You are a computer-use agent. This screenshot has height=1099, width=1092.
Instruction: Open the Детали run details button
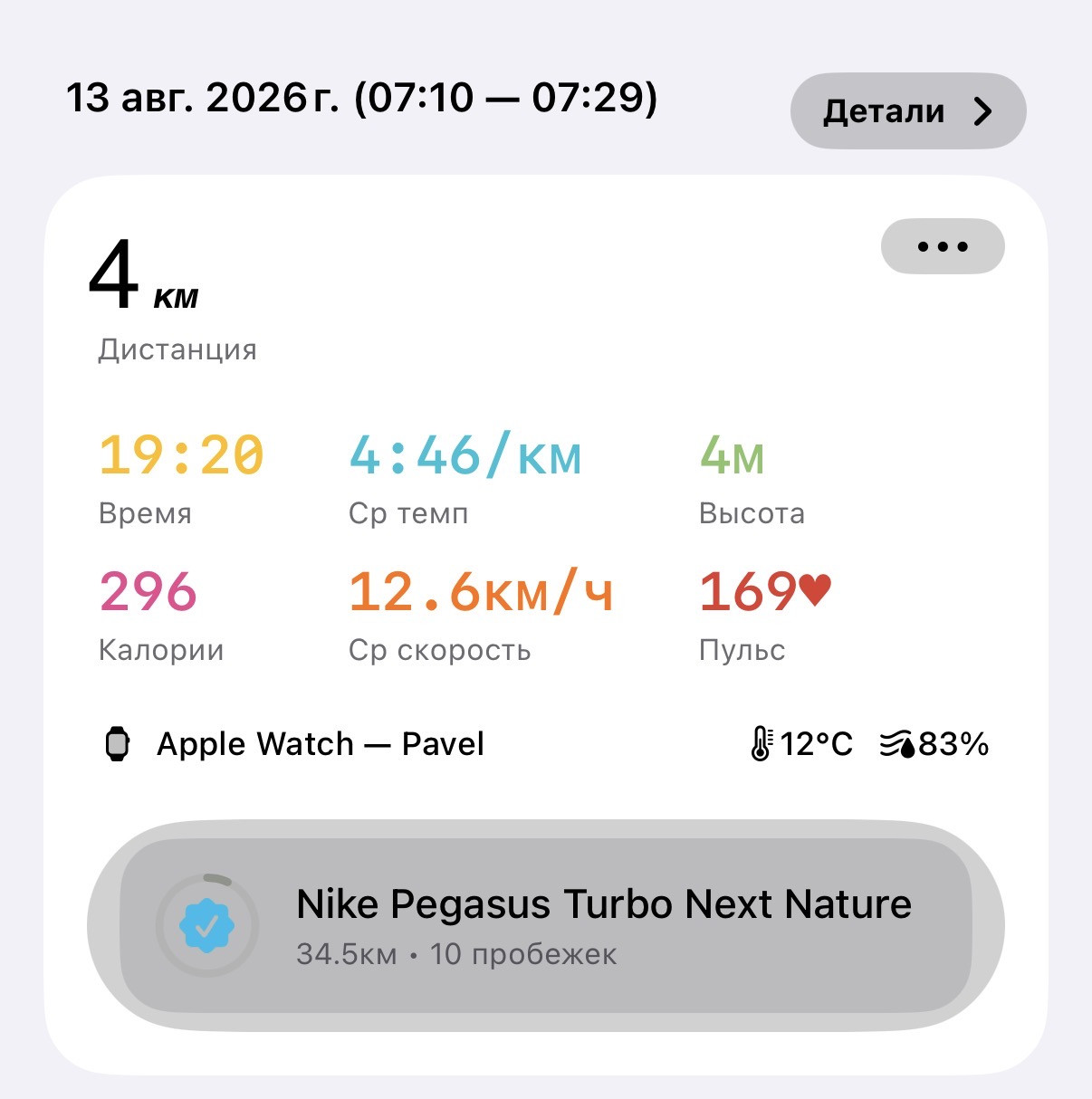tap(908, 111)
